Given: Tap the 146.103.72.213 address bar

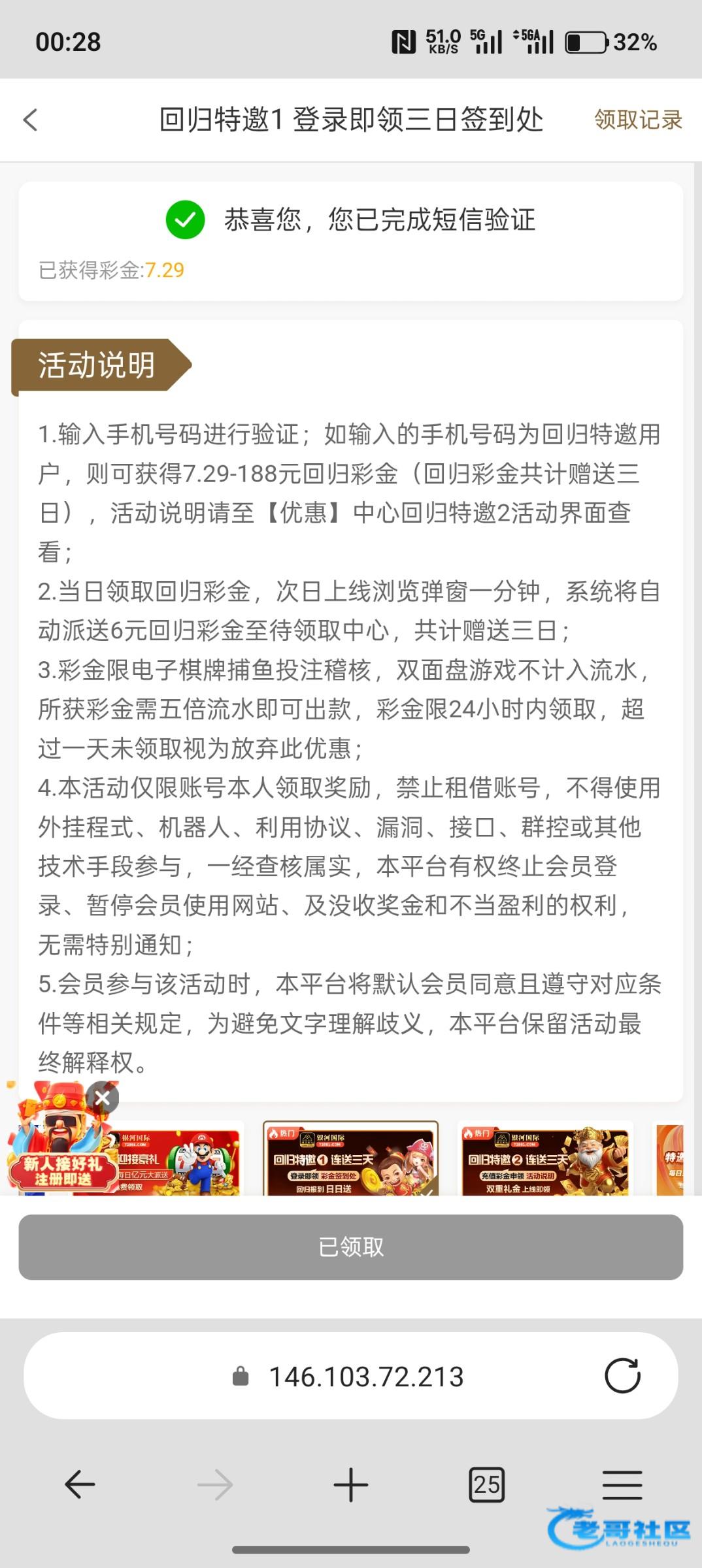Looking at the screenshot, I should [x=366, y=1377].
